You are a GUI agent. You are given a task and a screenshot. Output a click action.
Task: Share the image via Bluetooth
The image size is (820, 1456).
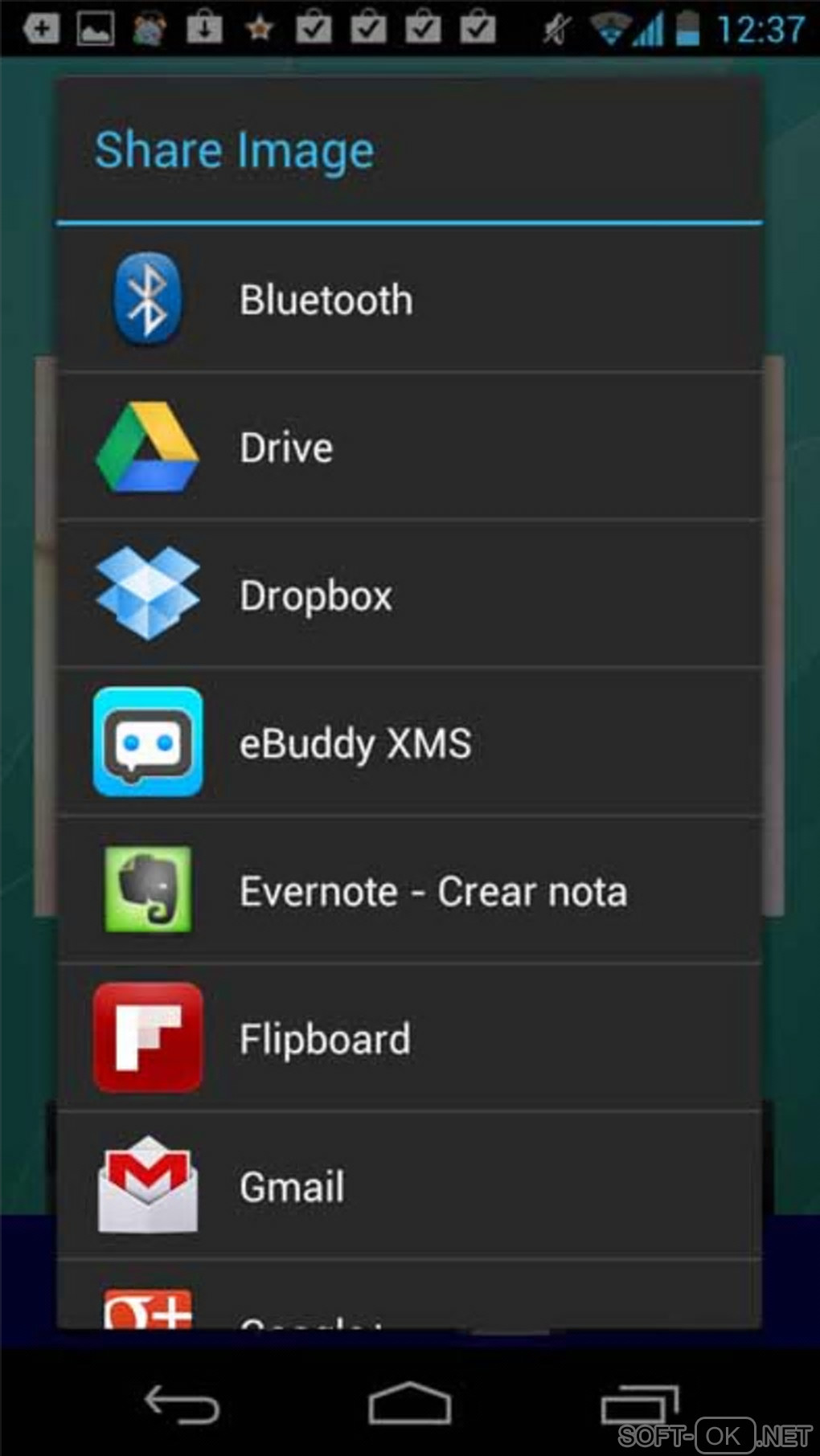(408, 300)
